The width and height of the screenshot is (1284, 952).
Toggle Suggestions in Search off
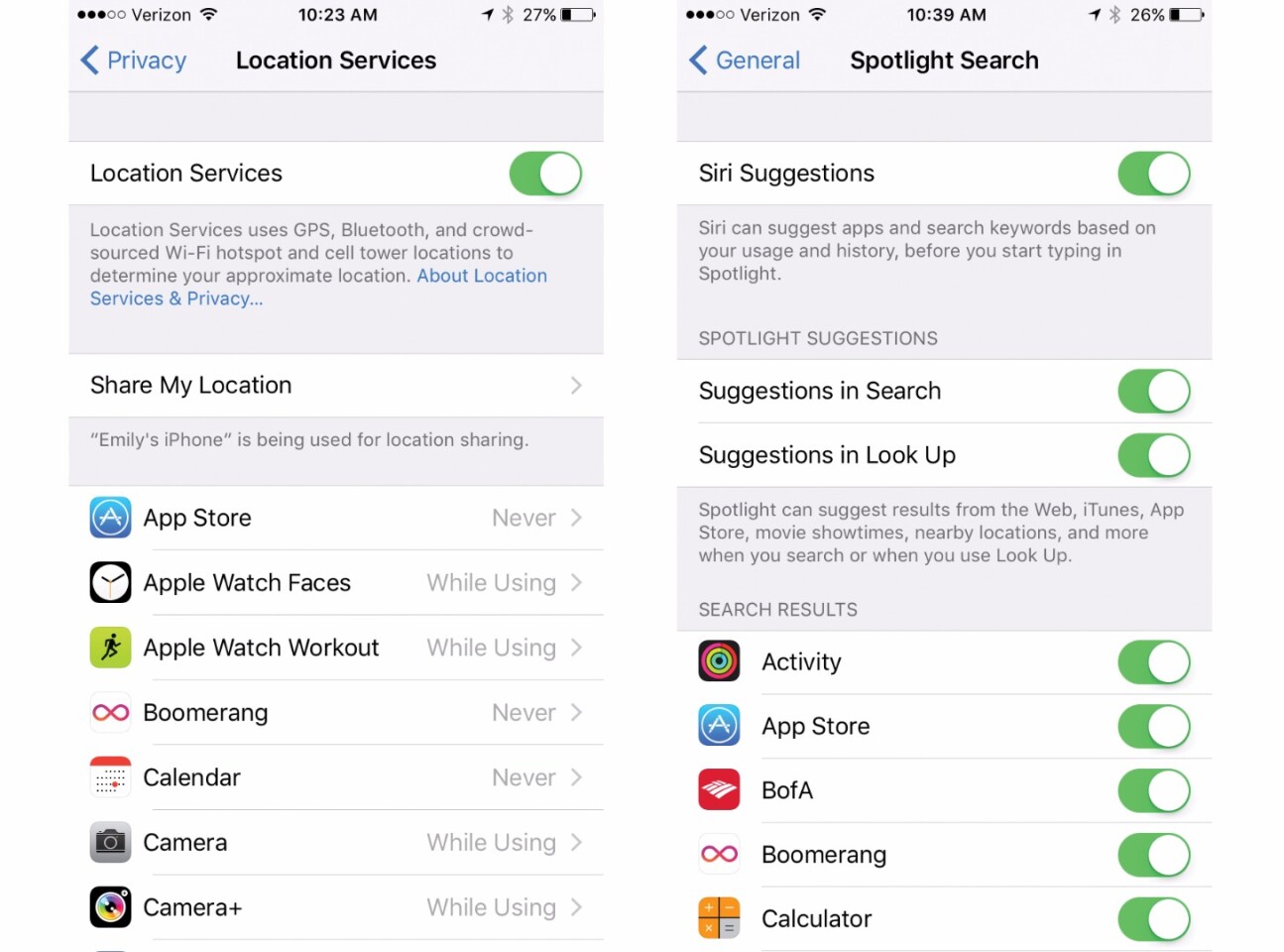pos(1153,391)
